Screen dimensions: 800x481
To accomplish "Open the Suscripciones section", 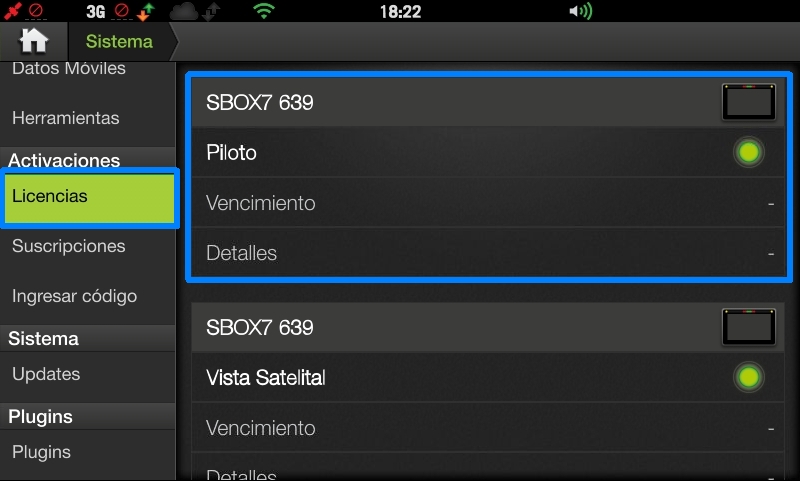I will [x=69, y=246].
